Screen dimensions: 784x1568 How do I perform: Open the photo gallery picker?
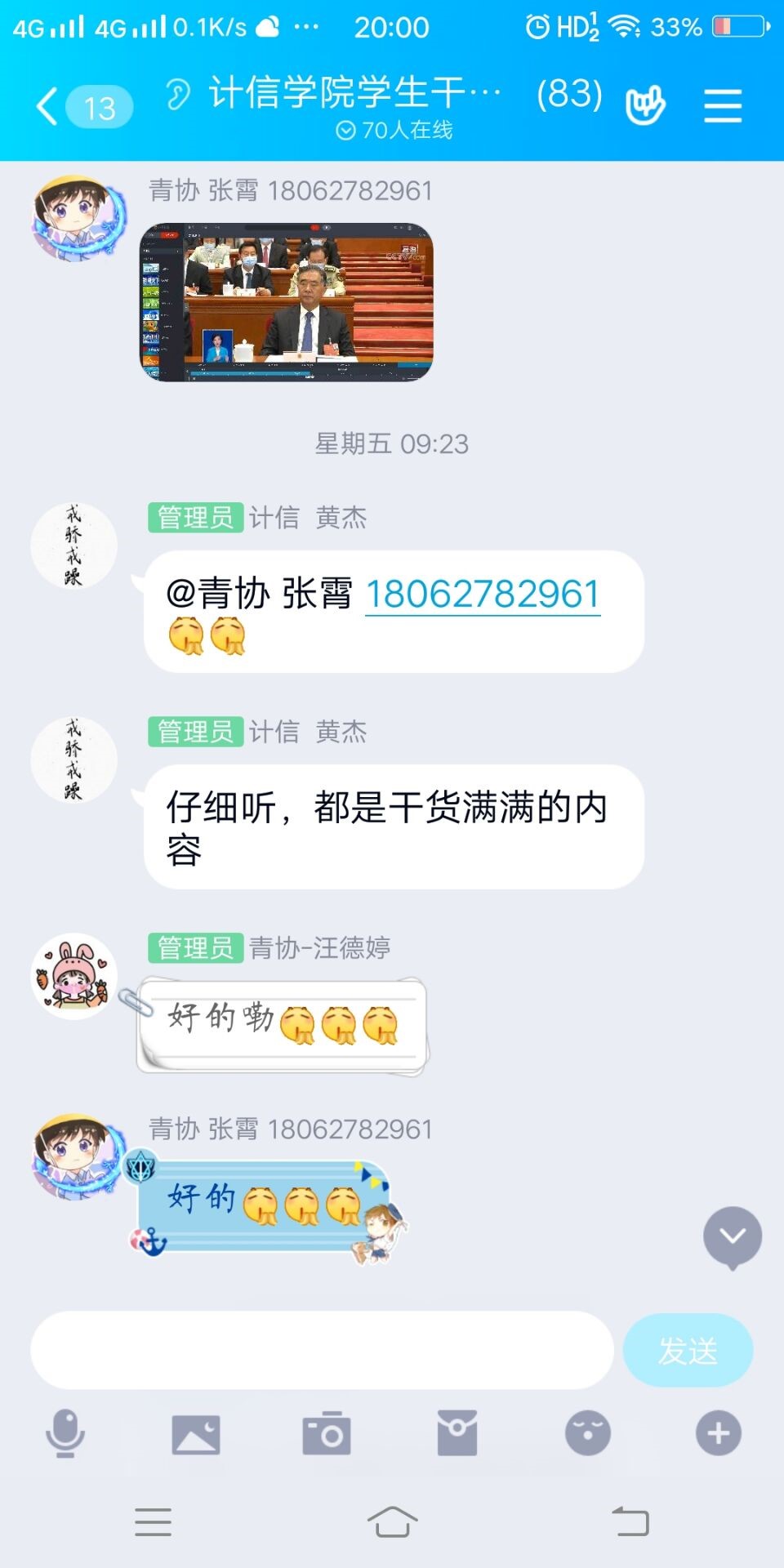pos(196,1433)
